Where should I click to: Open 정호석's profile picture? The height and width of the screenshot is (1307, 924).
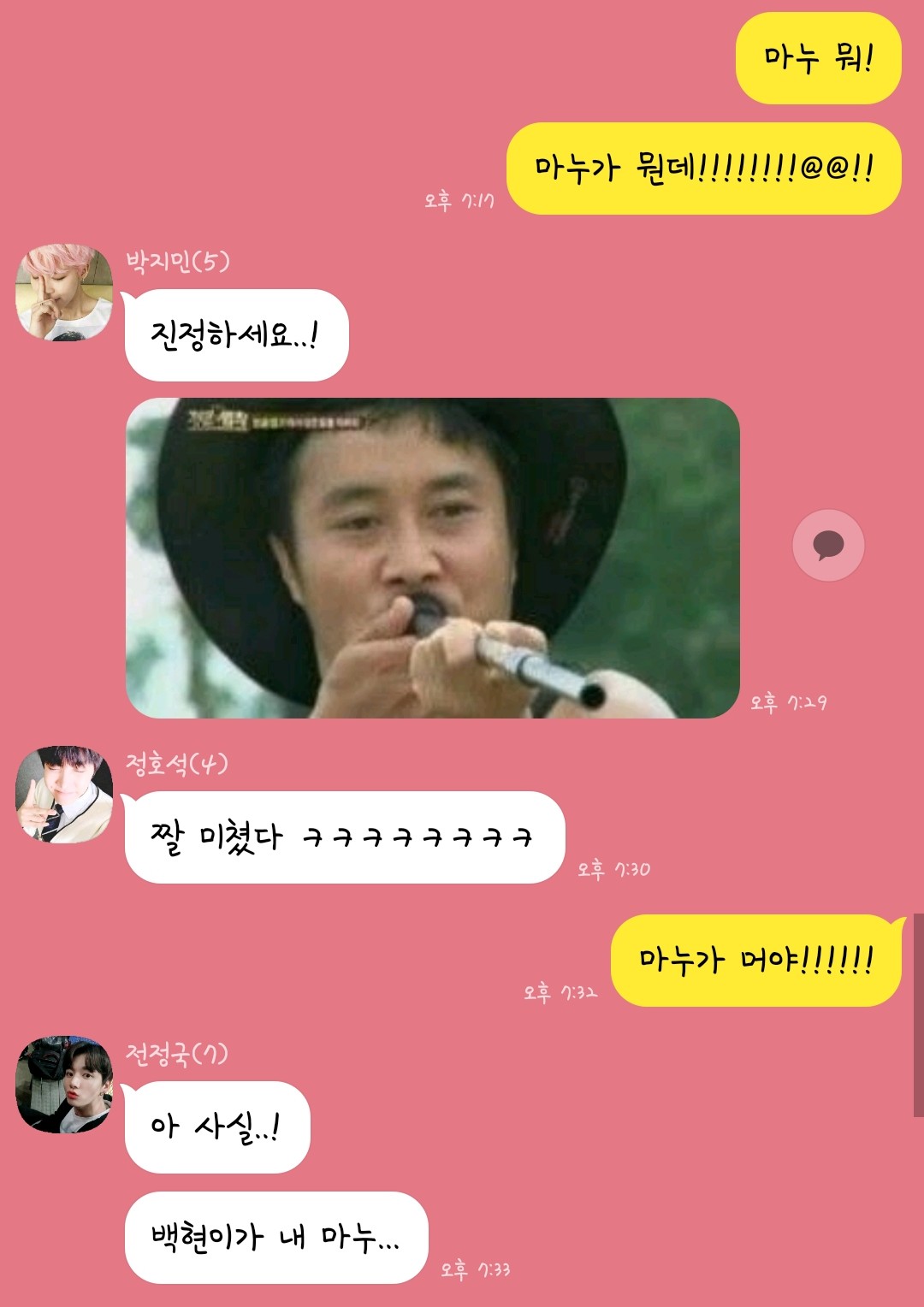64,795
